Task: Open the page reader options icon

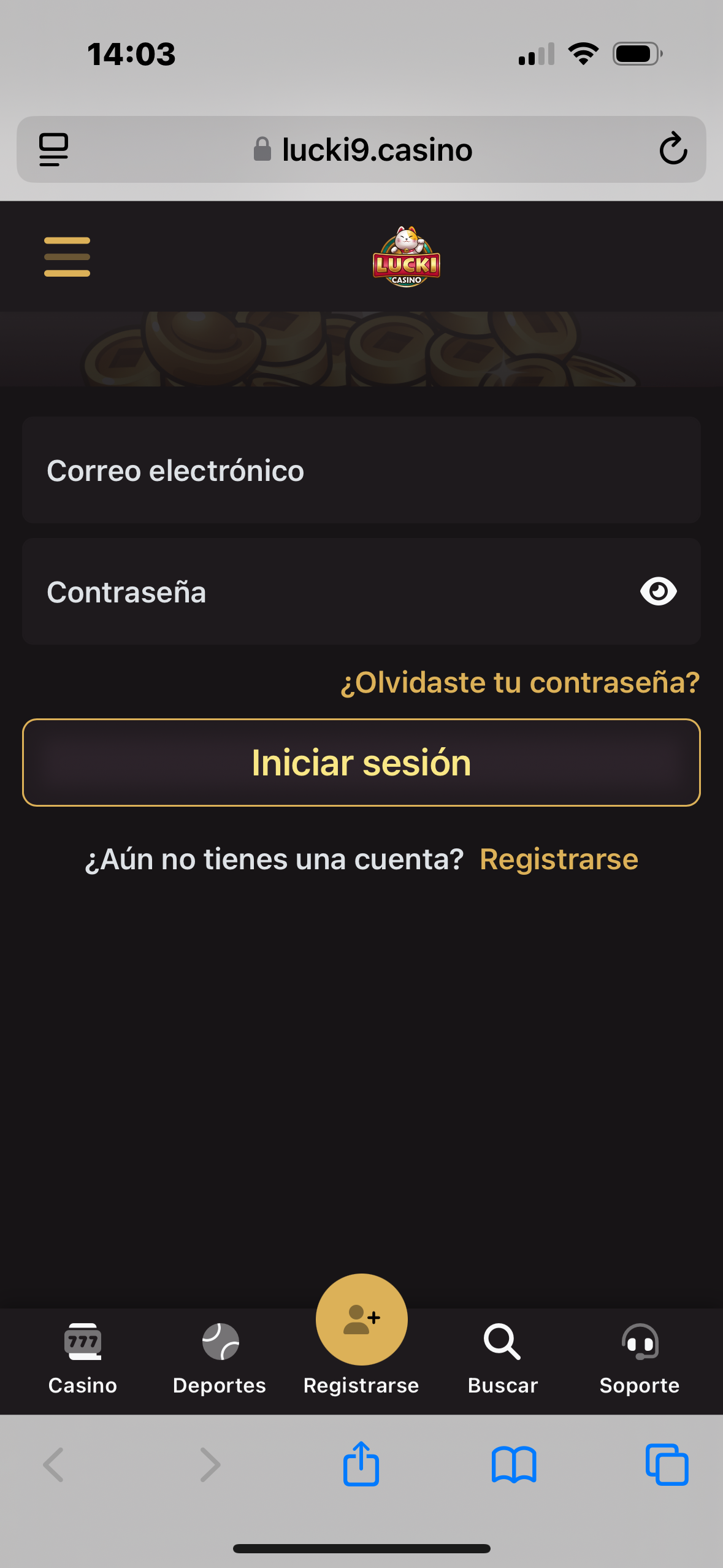Action: [54, 149]
